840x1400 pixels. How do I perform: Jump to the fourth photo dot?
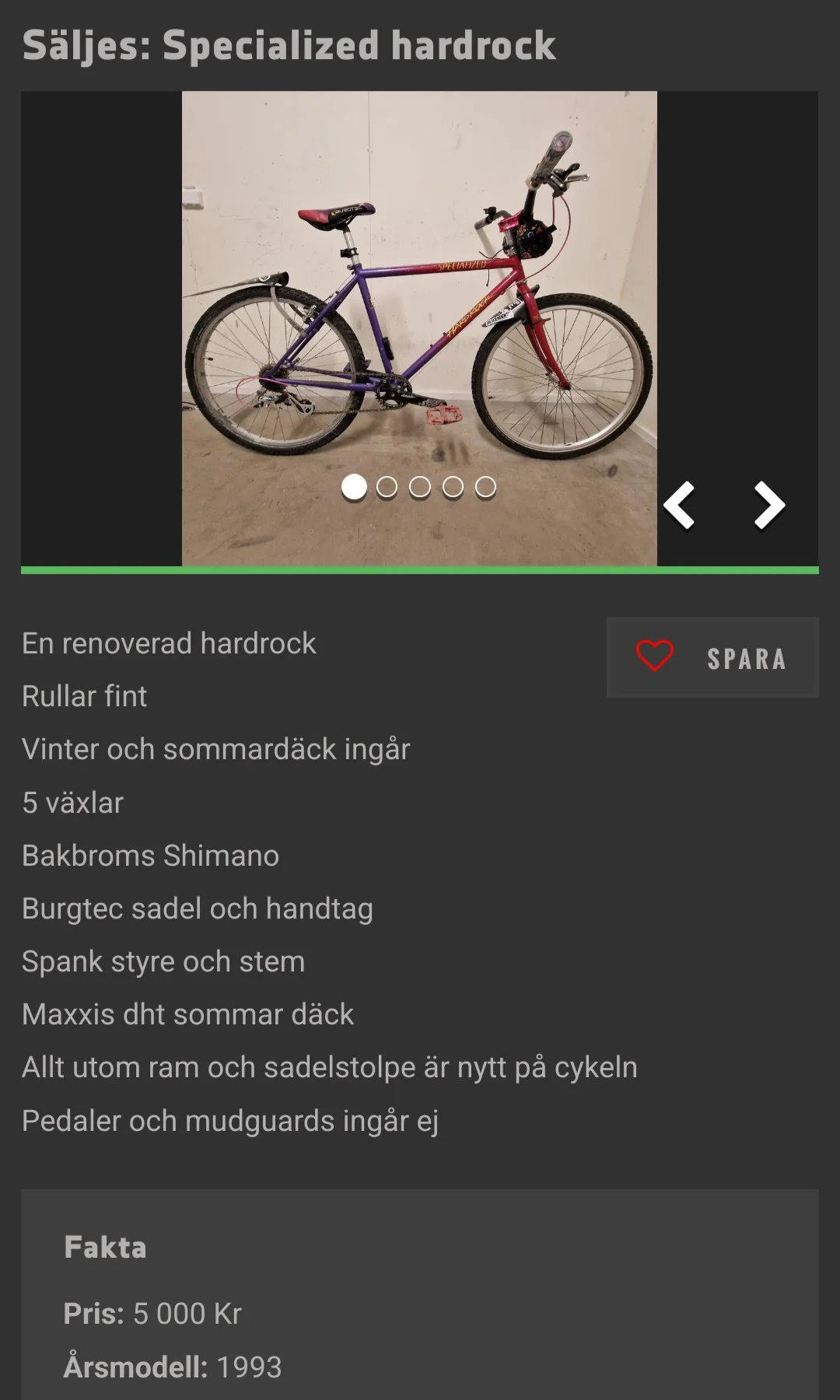click(453, 488)
